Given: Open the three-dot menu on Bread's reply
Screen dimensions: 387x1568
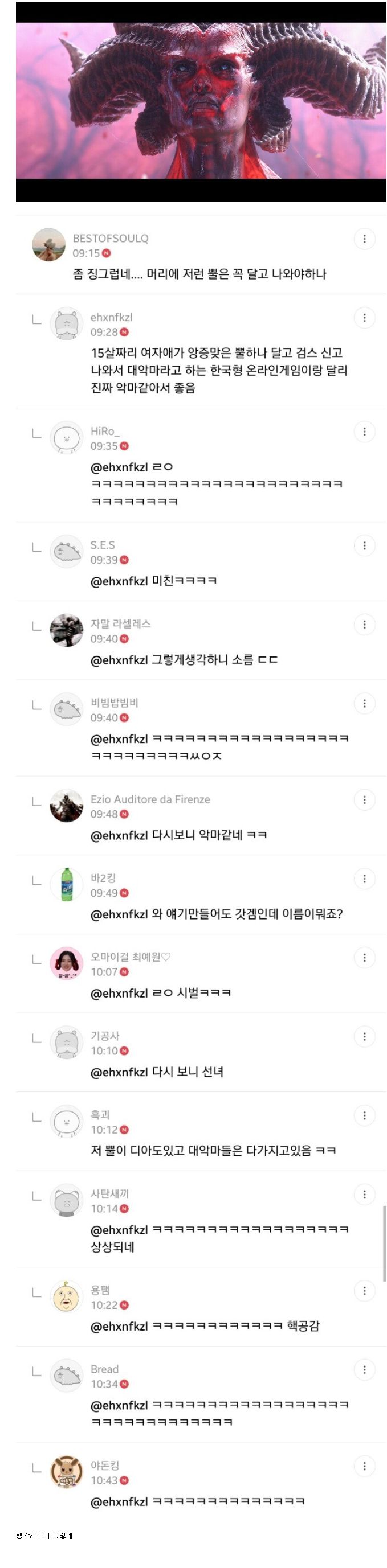Looking at the screenshot, I should point(364,1369).
